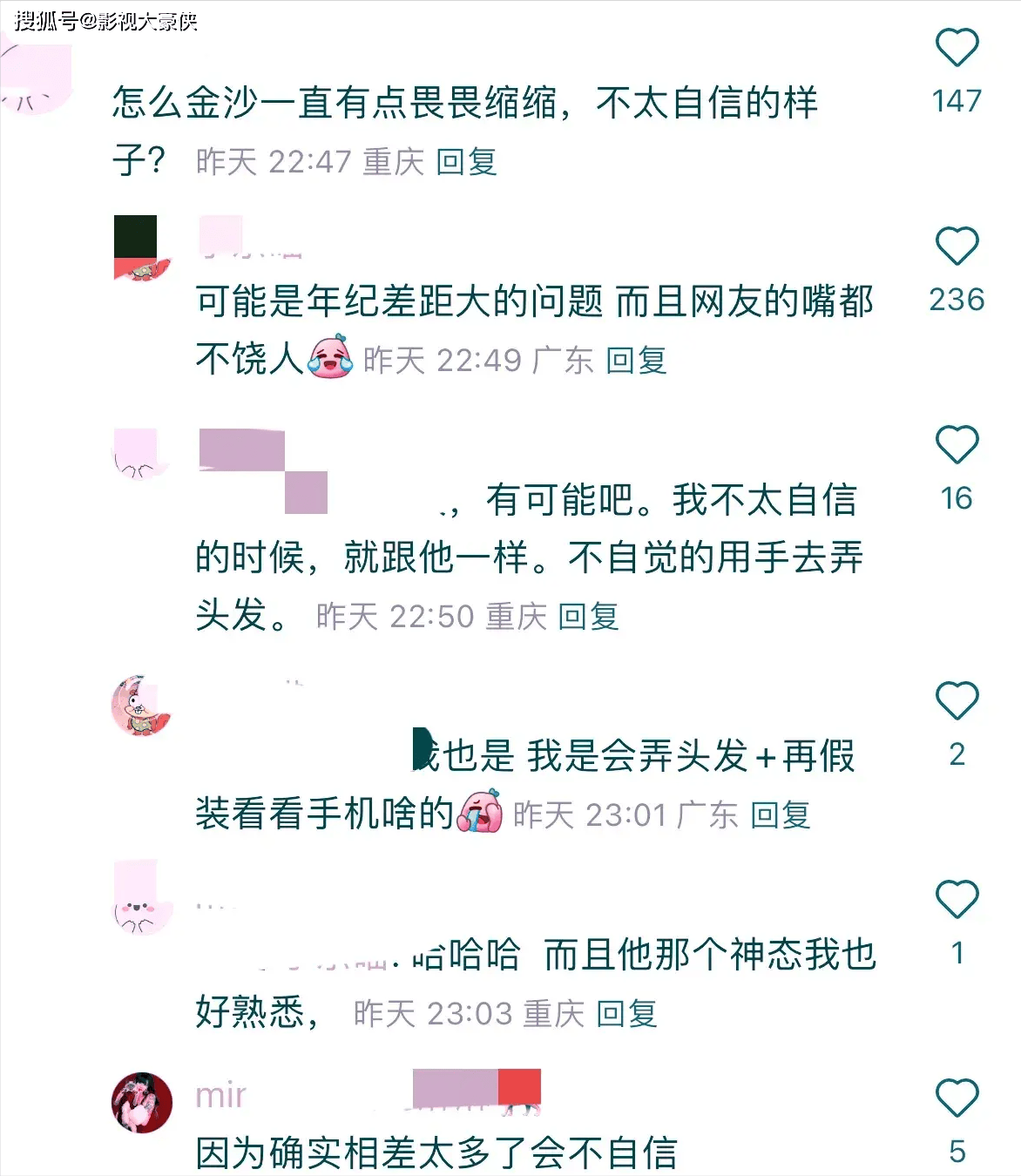Screen dimensions: 1021x1176
Task: Reply to the 23:03 重庆 comment
Action: [x=626, y=1014]
